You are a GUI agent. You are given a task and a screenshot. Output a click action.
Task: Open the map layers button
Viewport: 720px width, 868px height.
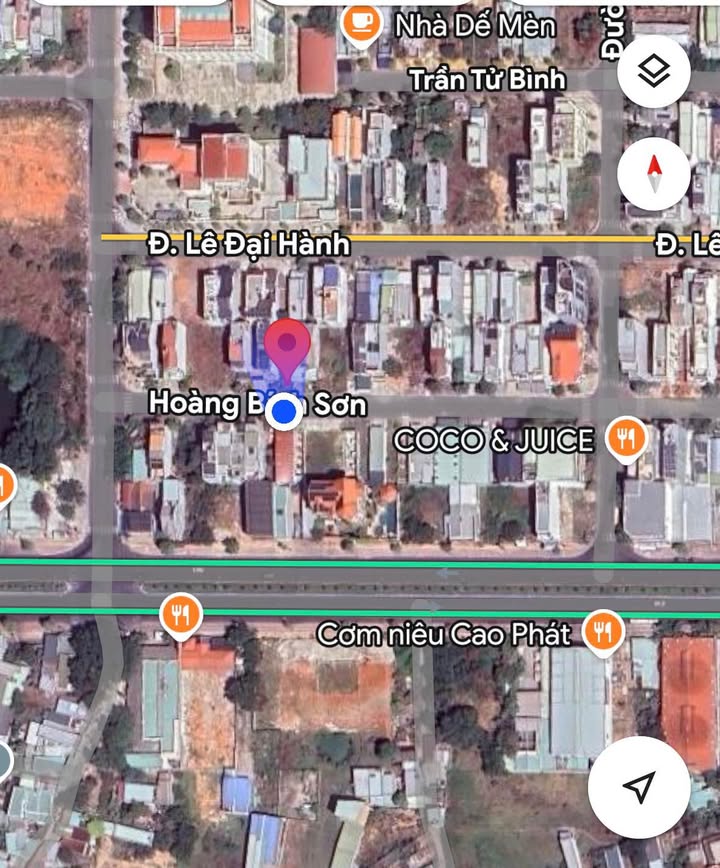654,71
